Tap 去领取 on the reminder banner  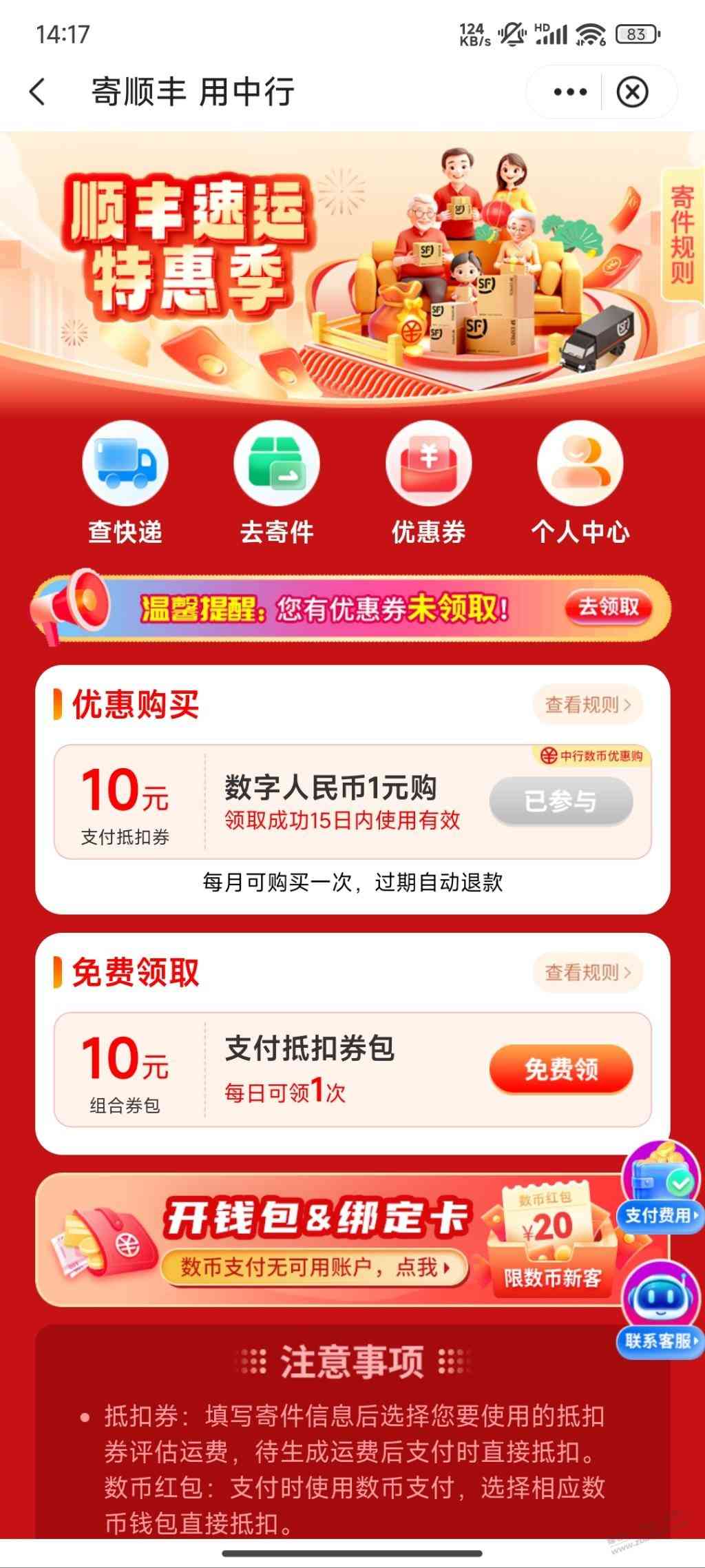tap(608, 608)
